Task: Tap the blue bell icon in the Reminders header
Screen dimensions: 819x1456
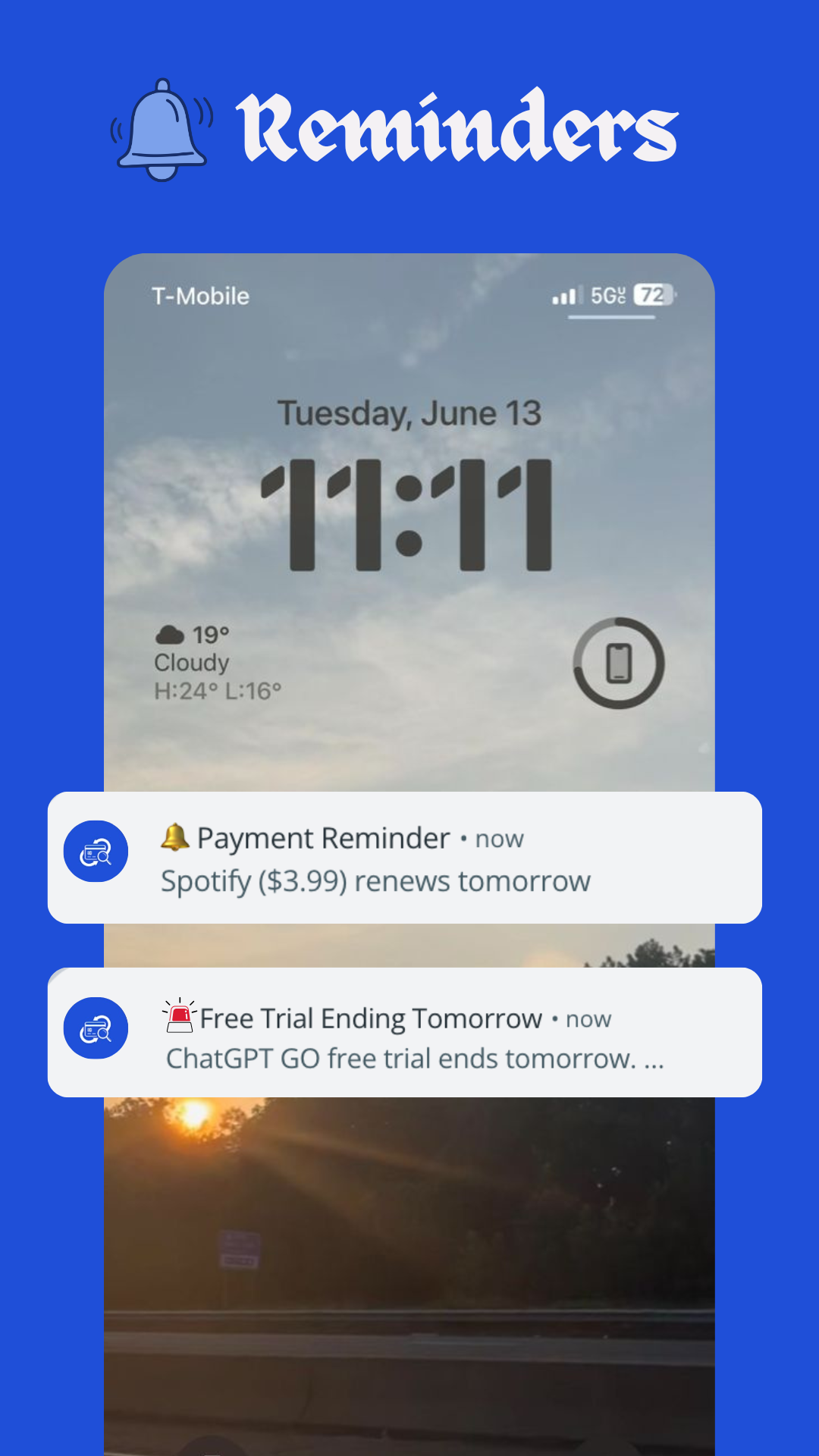Action: [160, 130]
